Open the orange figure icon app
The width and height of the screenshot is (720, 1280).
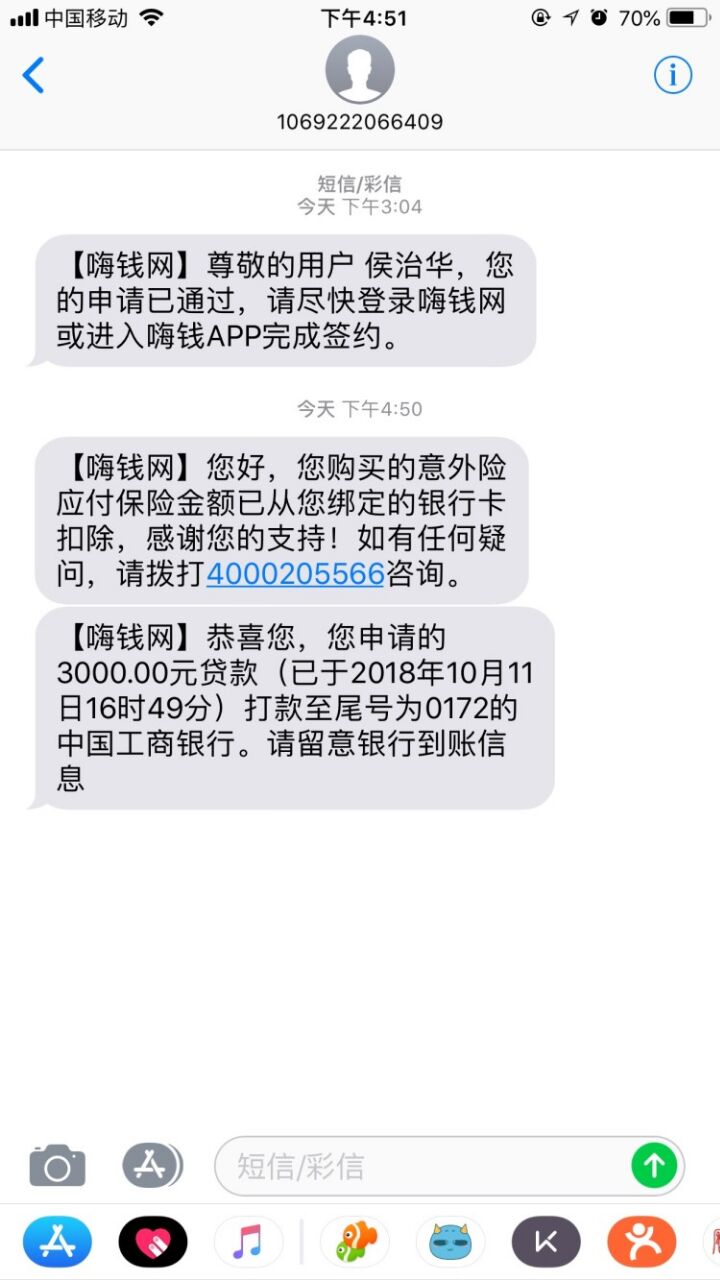[642, 1242]
